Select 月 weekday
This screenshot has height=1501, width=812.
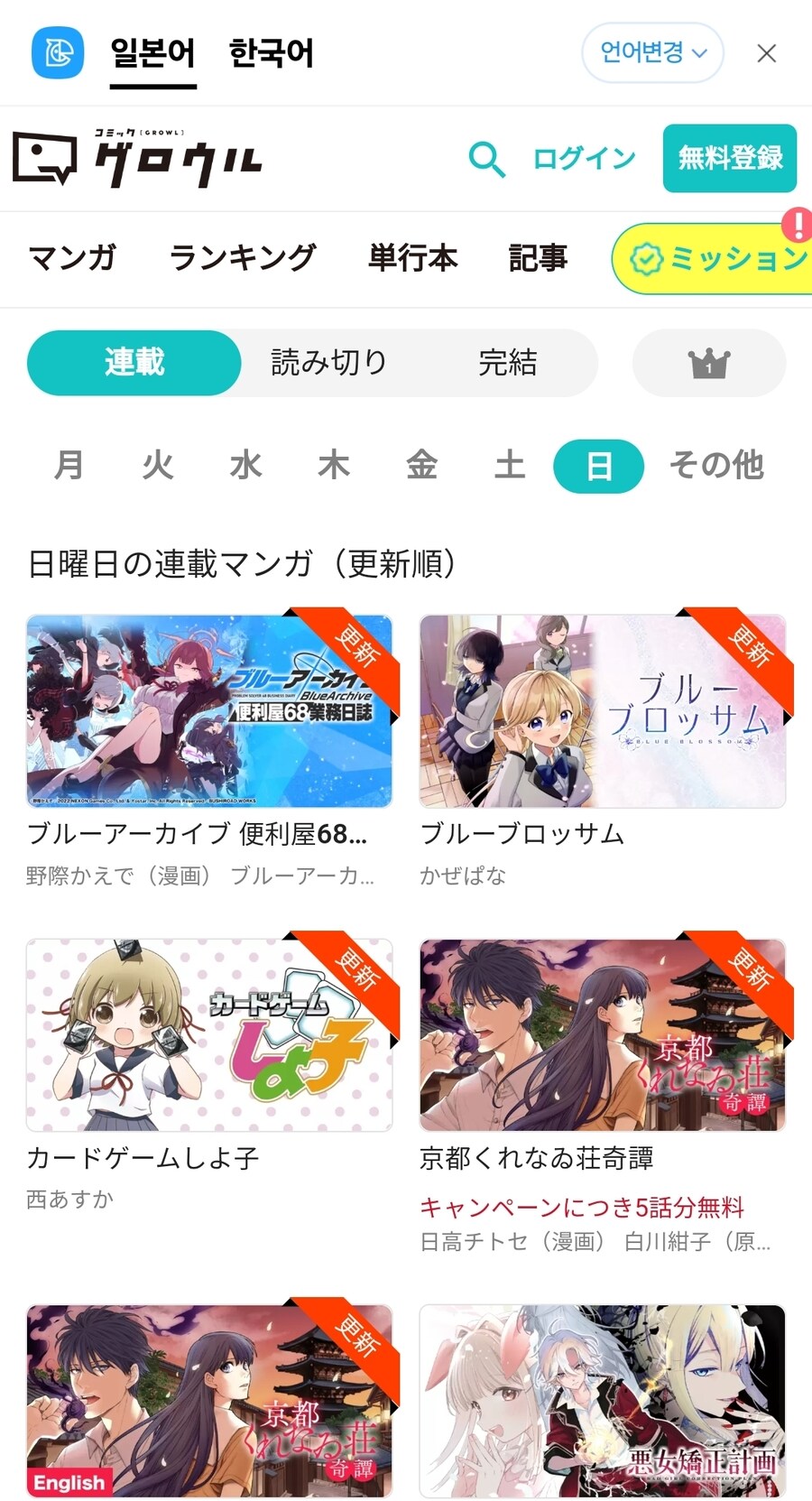tap(69, 466)
